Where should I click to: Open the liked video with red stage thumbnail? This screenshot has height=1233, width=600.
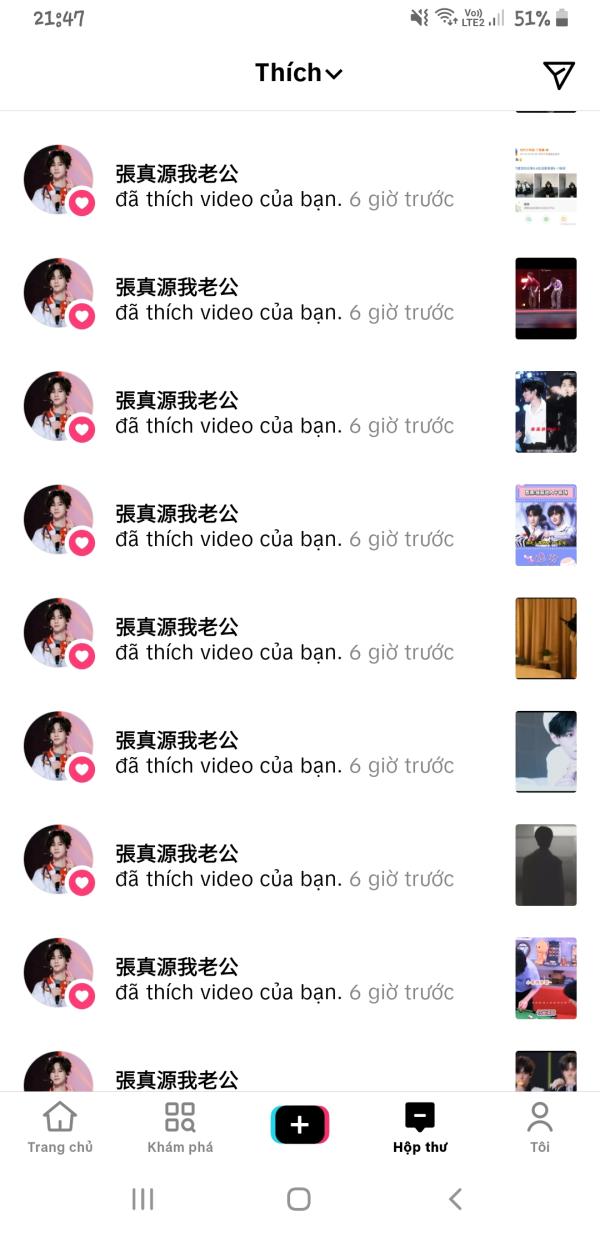tap(545, 299)
